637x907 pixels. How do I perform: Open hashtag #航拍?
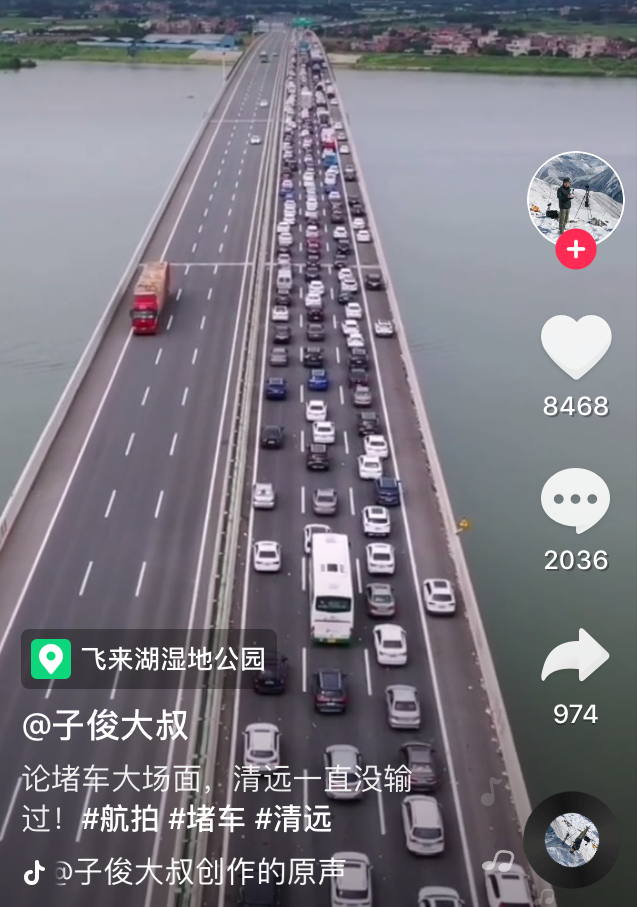[120, 820]
